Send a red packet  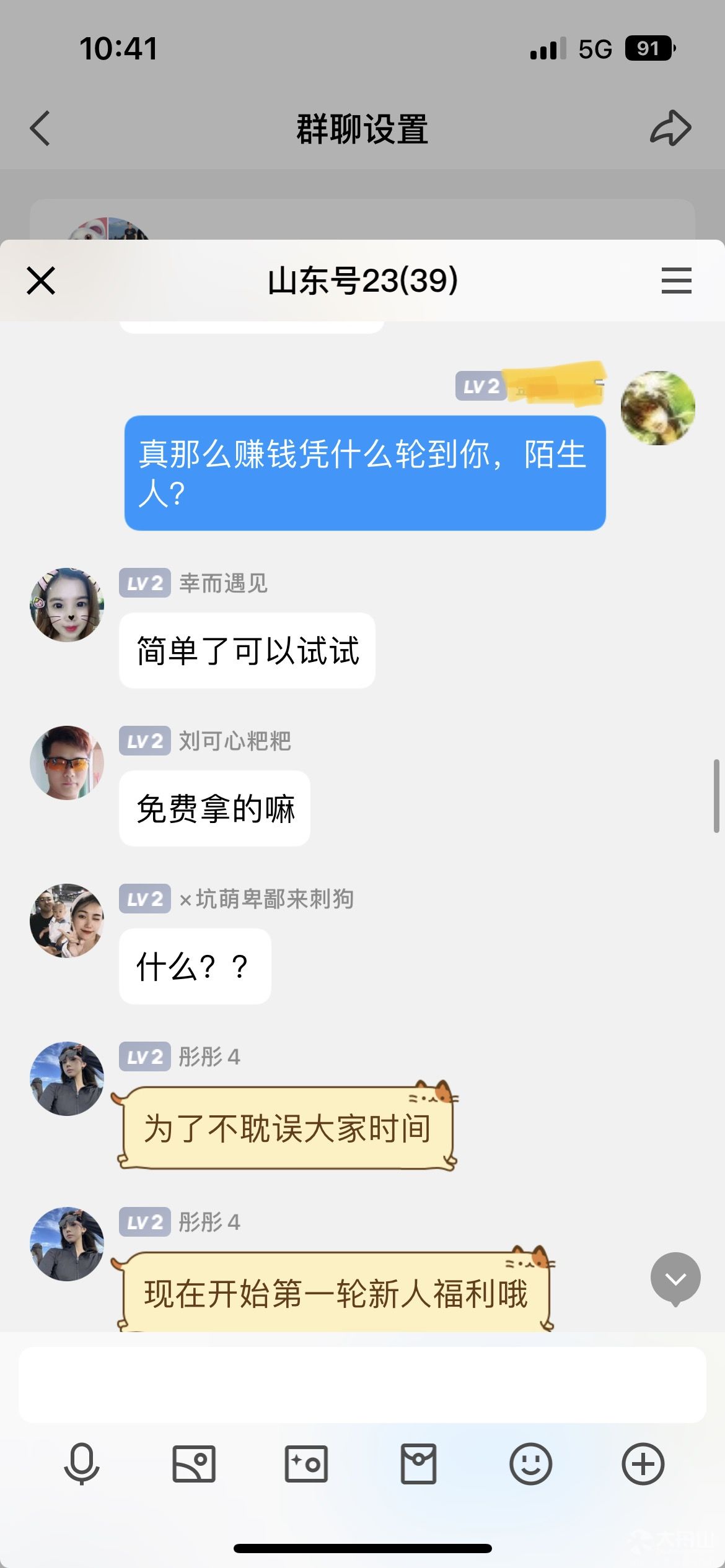coord(419,1464)
